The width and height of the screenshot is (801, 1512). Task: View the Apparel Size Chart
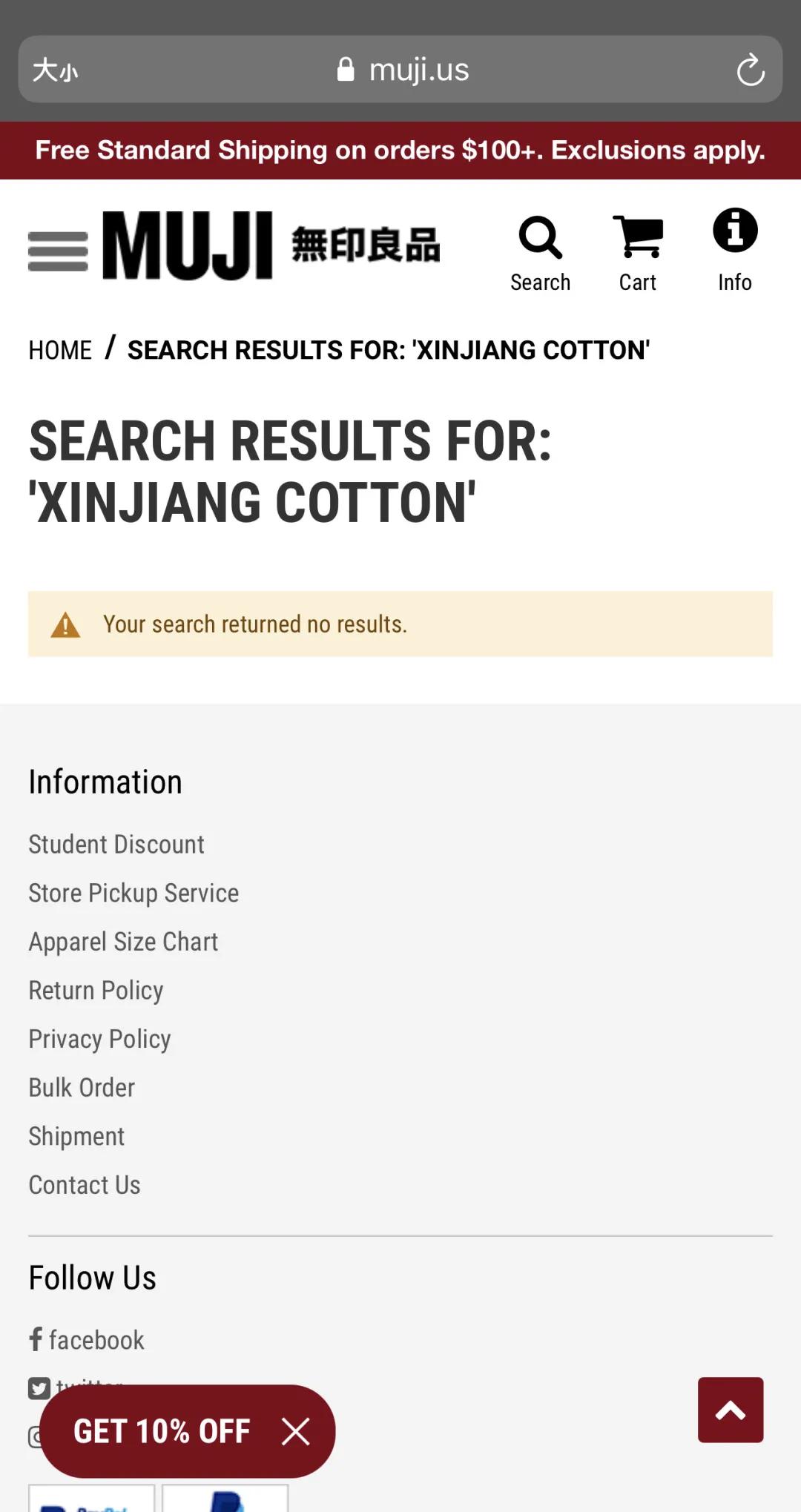point(122,941)
